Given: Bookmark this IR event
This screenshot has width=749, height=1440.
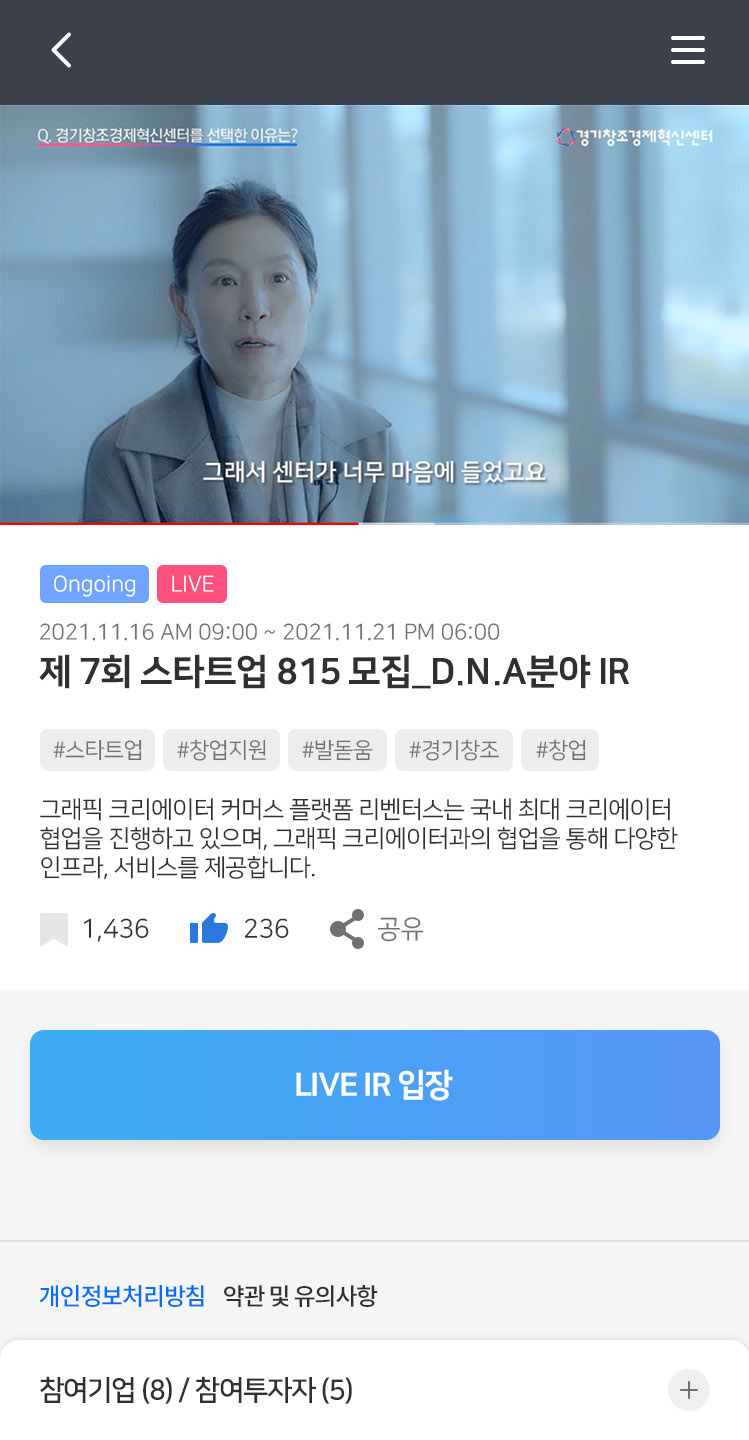Looking at the screenshot, I should pos(54,929).
